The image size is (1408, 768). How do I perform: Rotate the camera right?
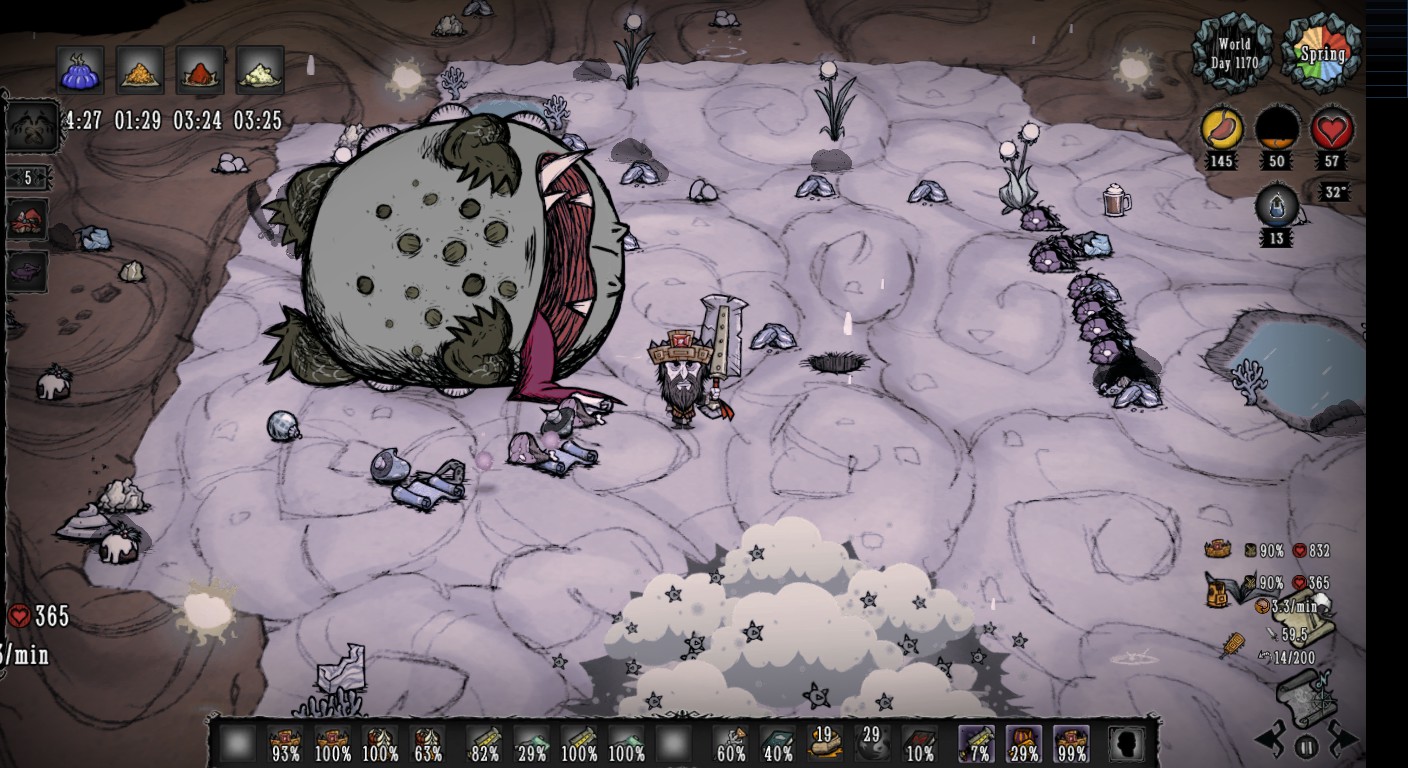(x=1343, y=740)
